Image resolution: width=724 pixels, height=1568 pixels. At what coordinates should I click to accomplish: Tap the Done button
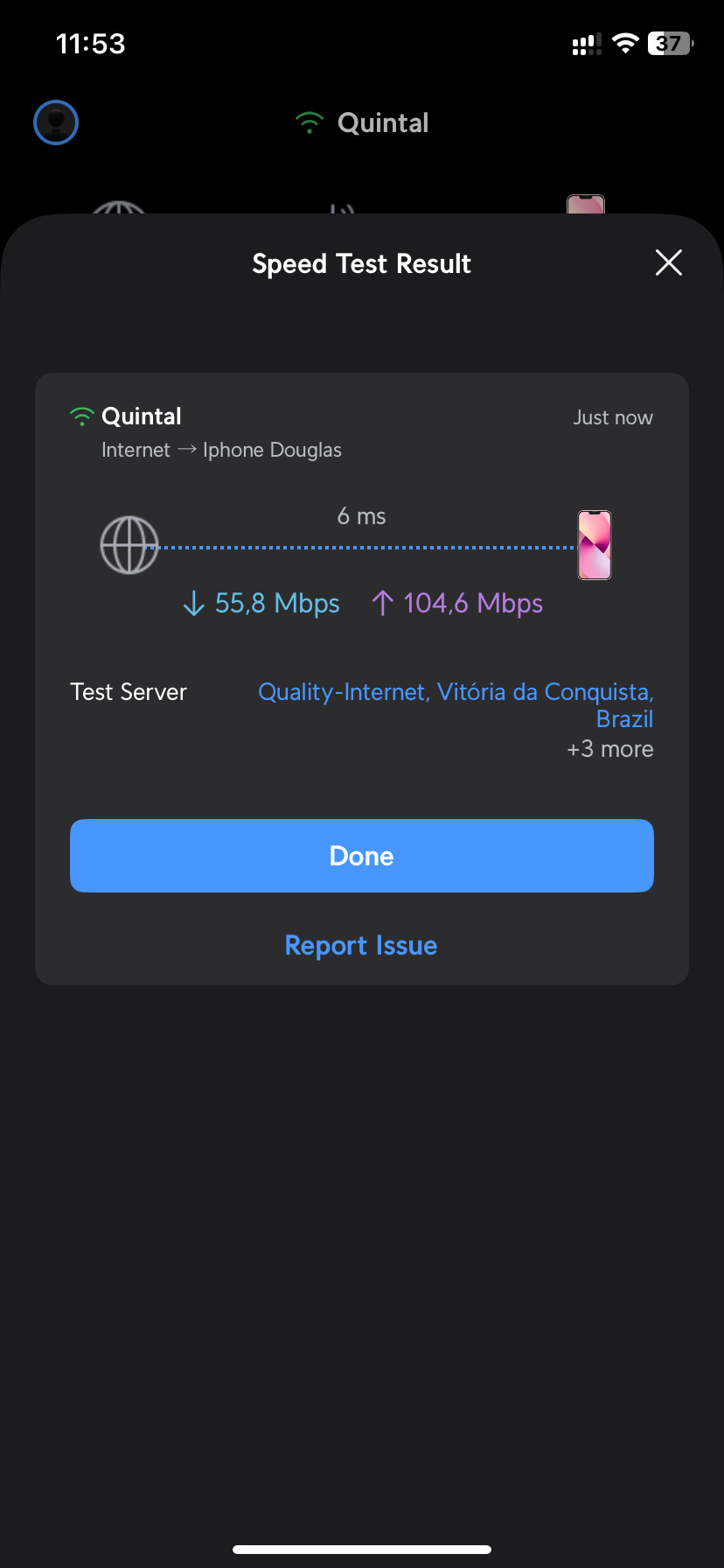[x=362, y=856]
